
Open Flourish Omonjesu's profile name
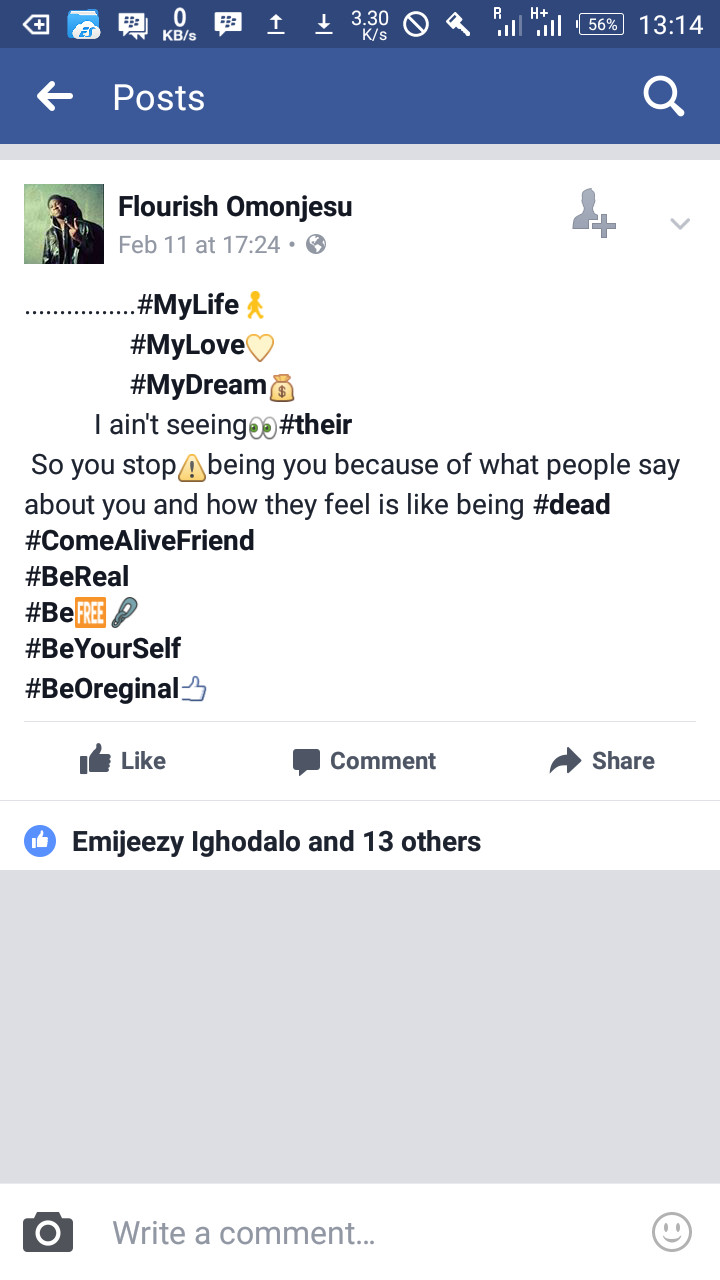tap(235, 207)
